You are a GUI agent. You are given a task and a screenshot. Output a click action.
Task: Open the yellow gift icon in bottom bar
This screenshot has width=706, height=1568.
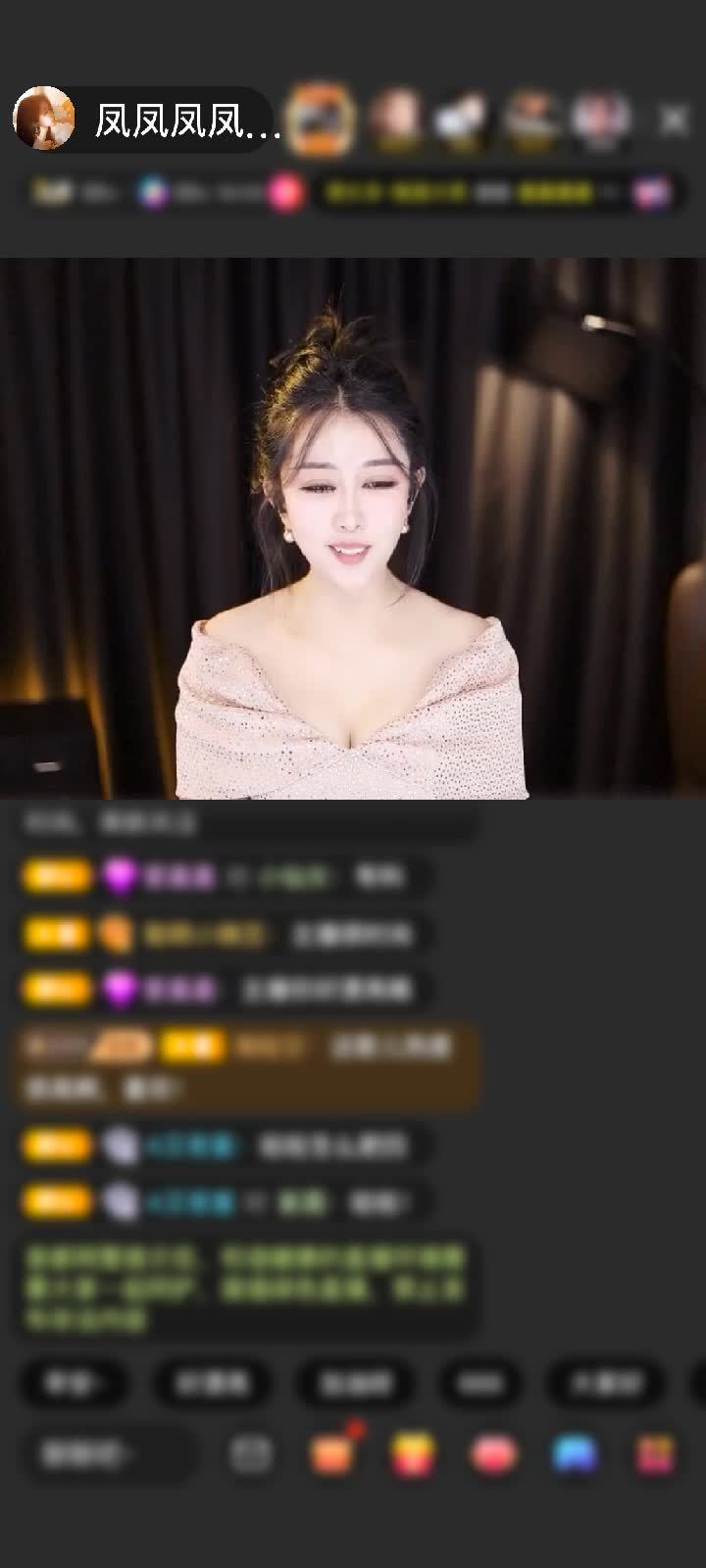point(413,1454)
